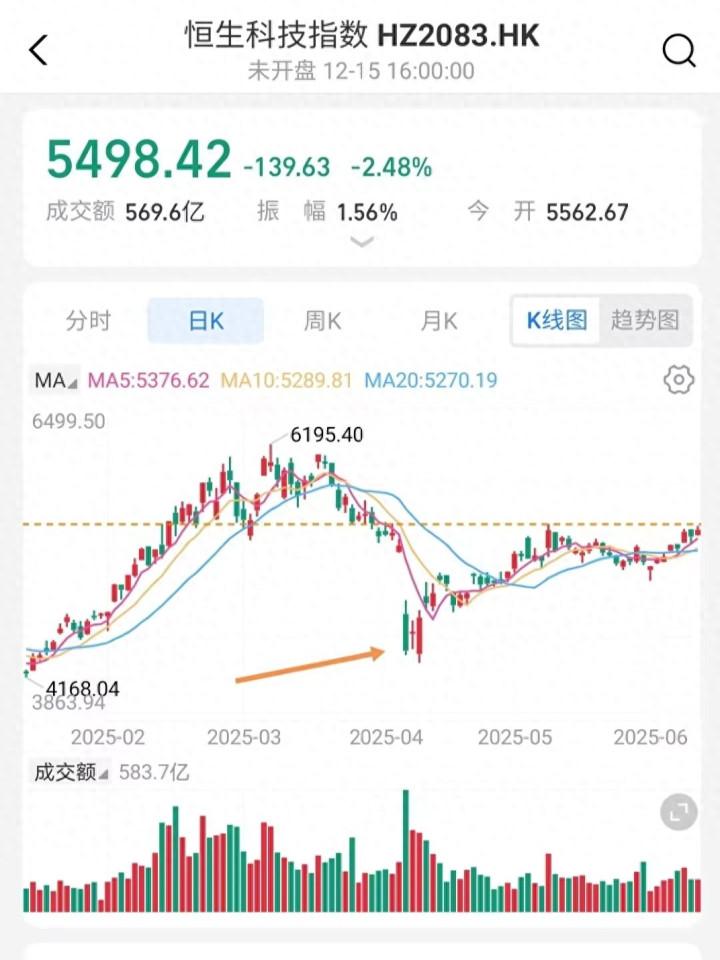Select the K线图 view
Viewport: 720px width, 960px height.
557,321
